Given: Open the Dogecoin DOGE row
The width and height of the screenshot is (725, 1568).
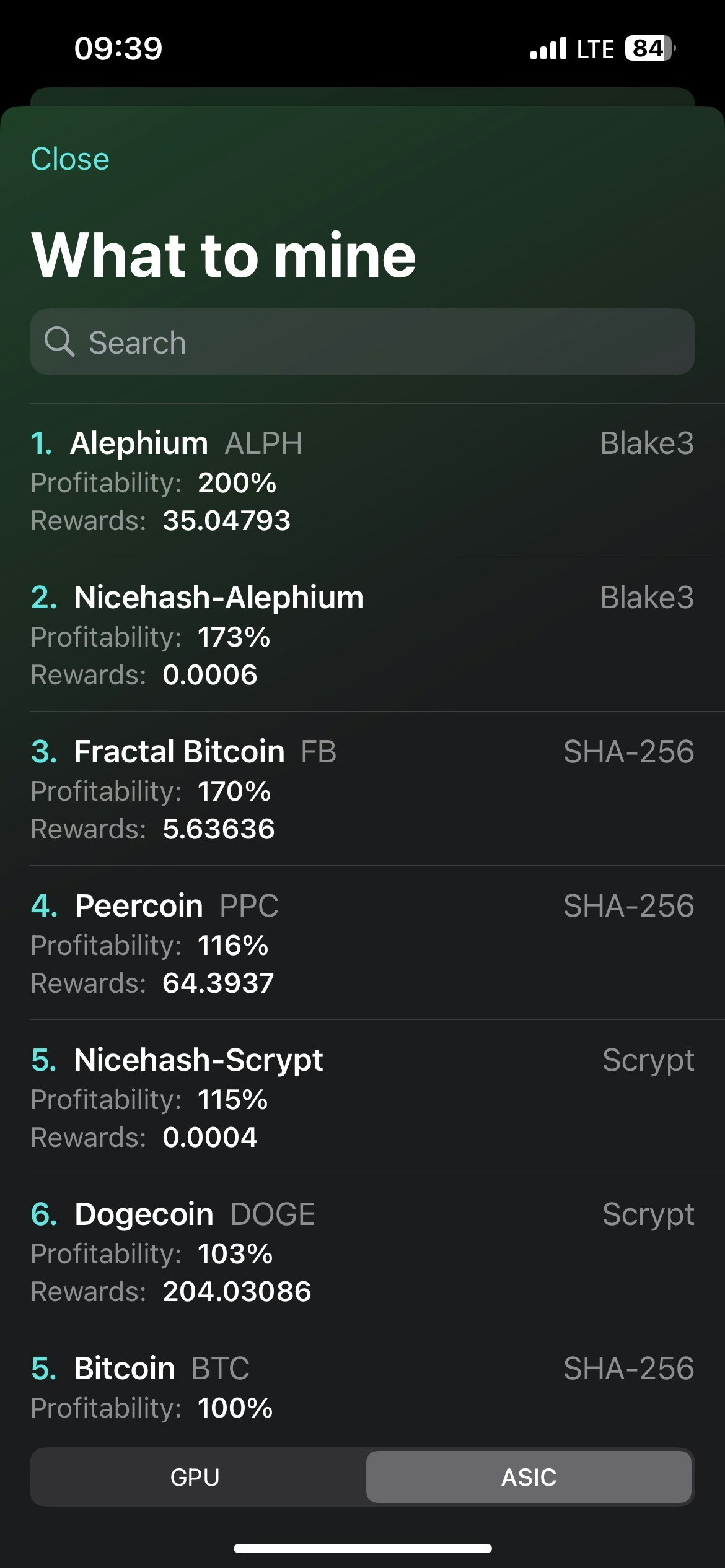Looking at the screenshot, I should click(x=362, y=1252).
